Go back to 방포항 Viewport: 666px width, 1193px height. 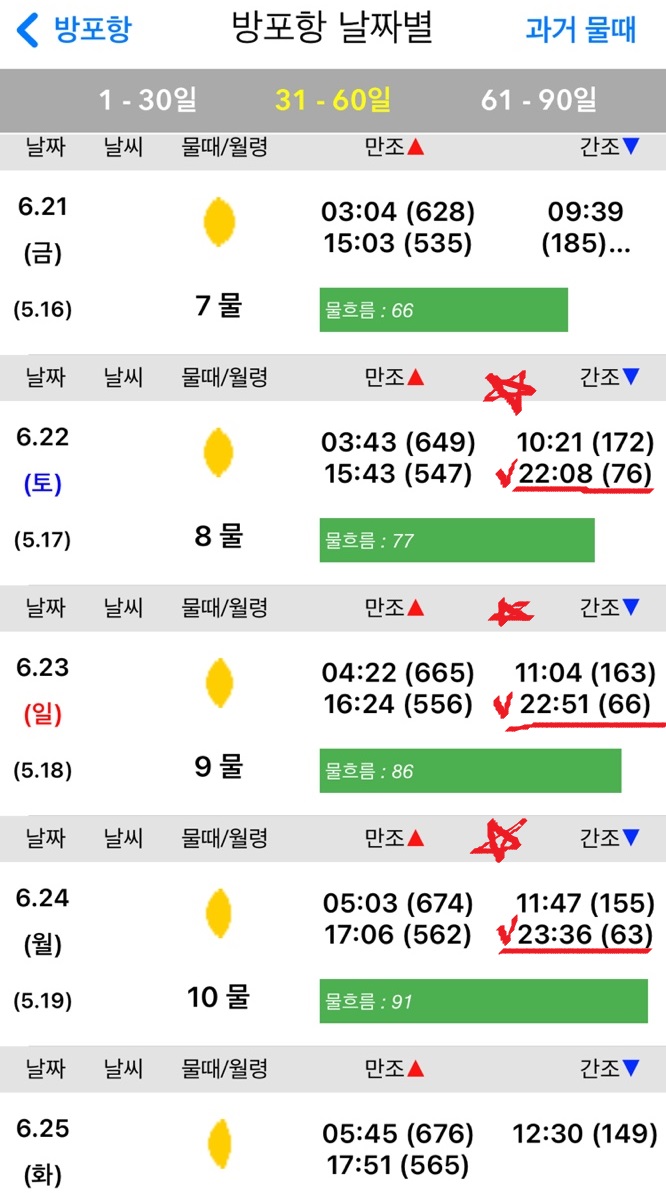pyautogui.click(x=74, y=30)
